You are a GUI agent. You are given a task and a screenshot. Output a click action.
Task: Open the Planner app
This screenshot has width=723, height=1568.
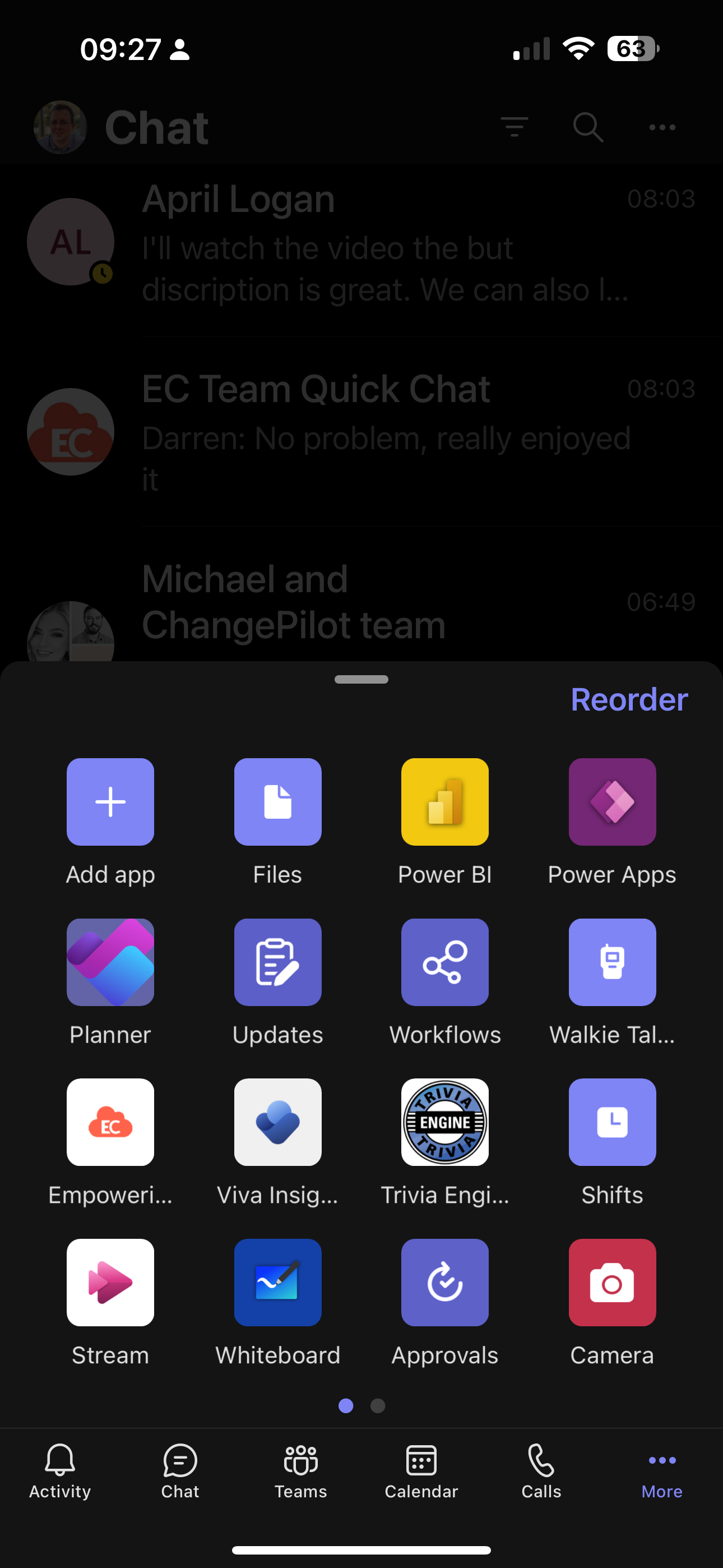click(x=110, y=962)
